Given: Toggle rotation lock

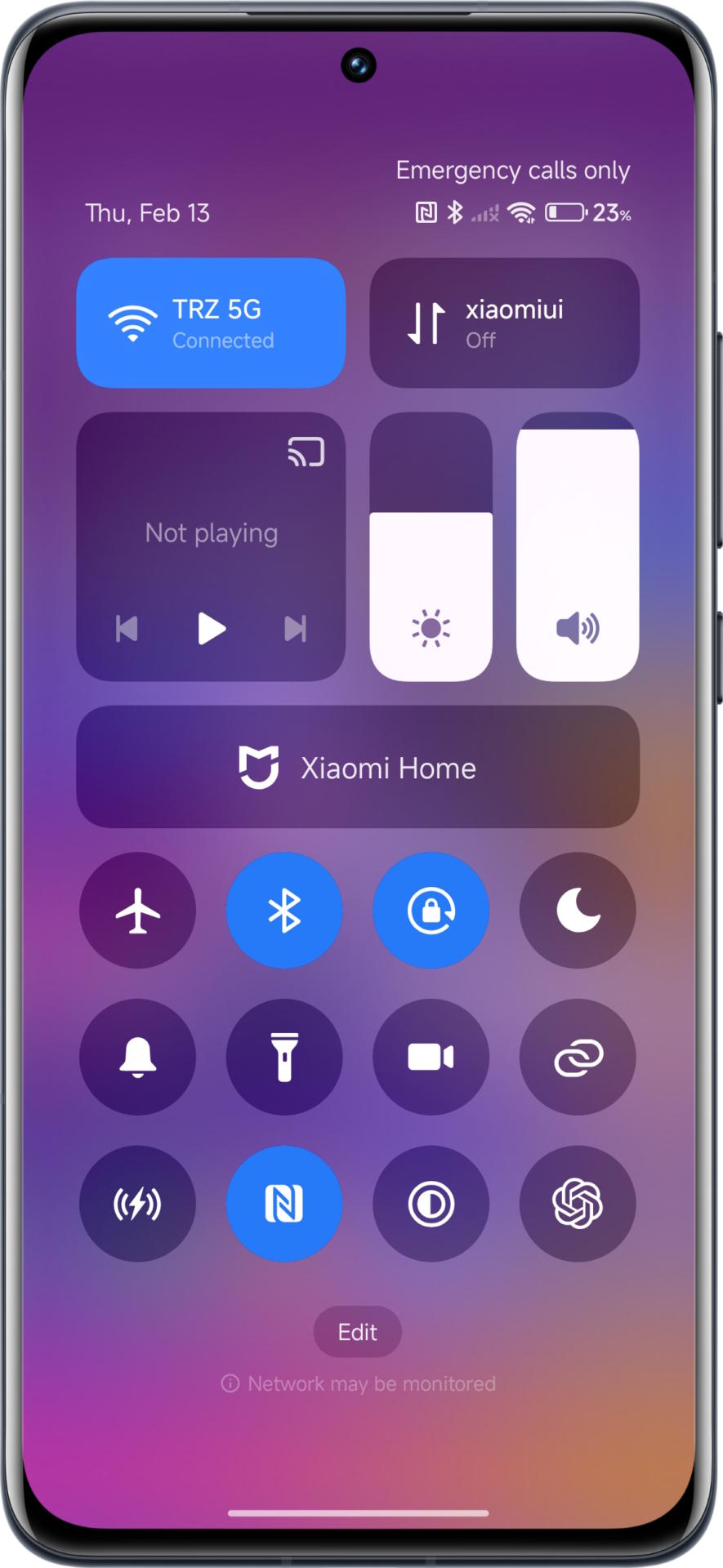Looking at the screenshot, I should (x=431, y=910).
